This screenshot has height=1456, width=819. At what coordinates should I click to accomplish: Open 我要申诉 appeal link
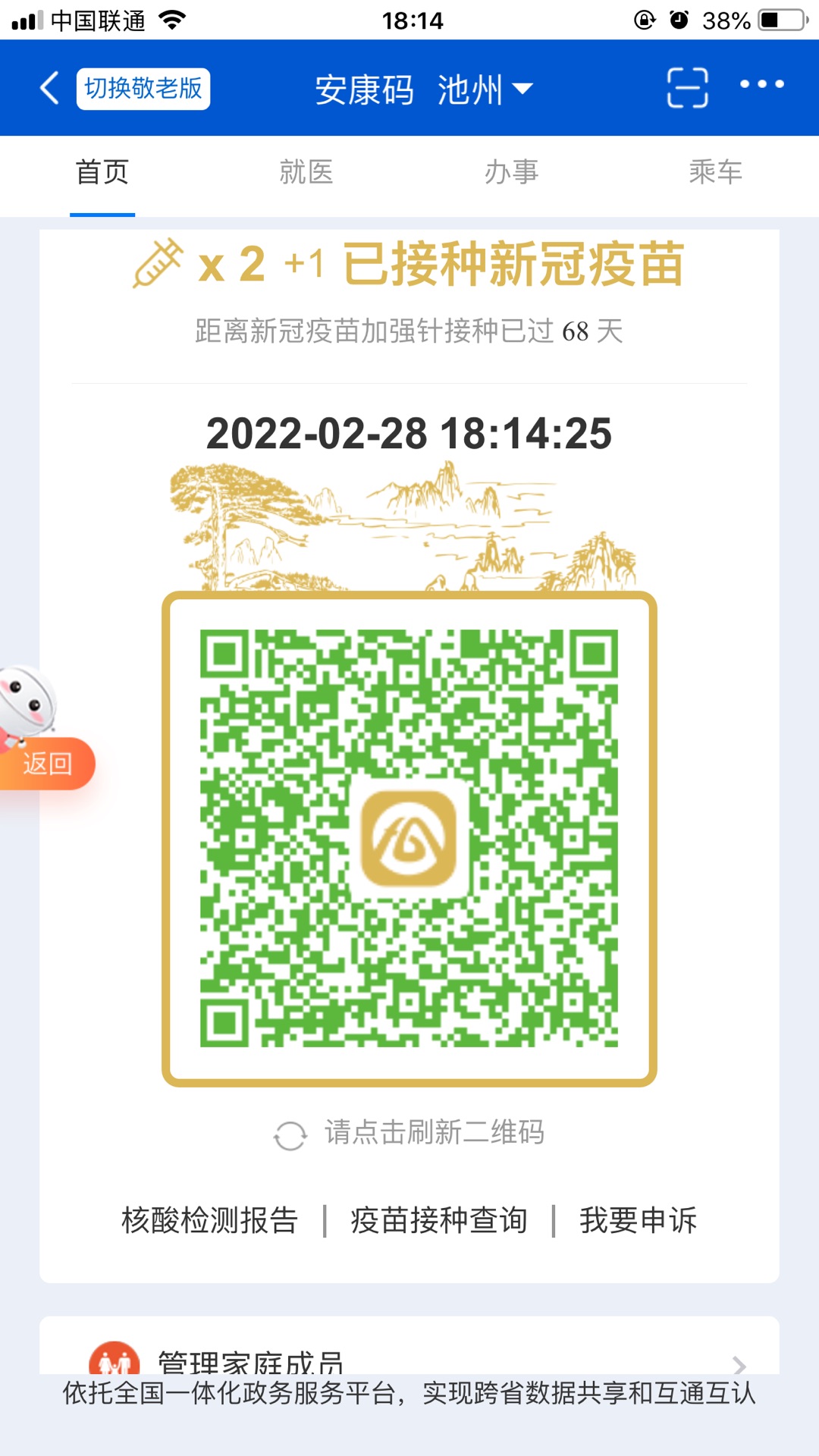(x=638, y=1220)
